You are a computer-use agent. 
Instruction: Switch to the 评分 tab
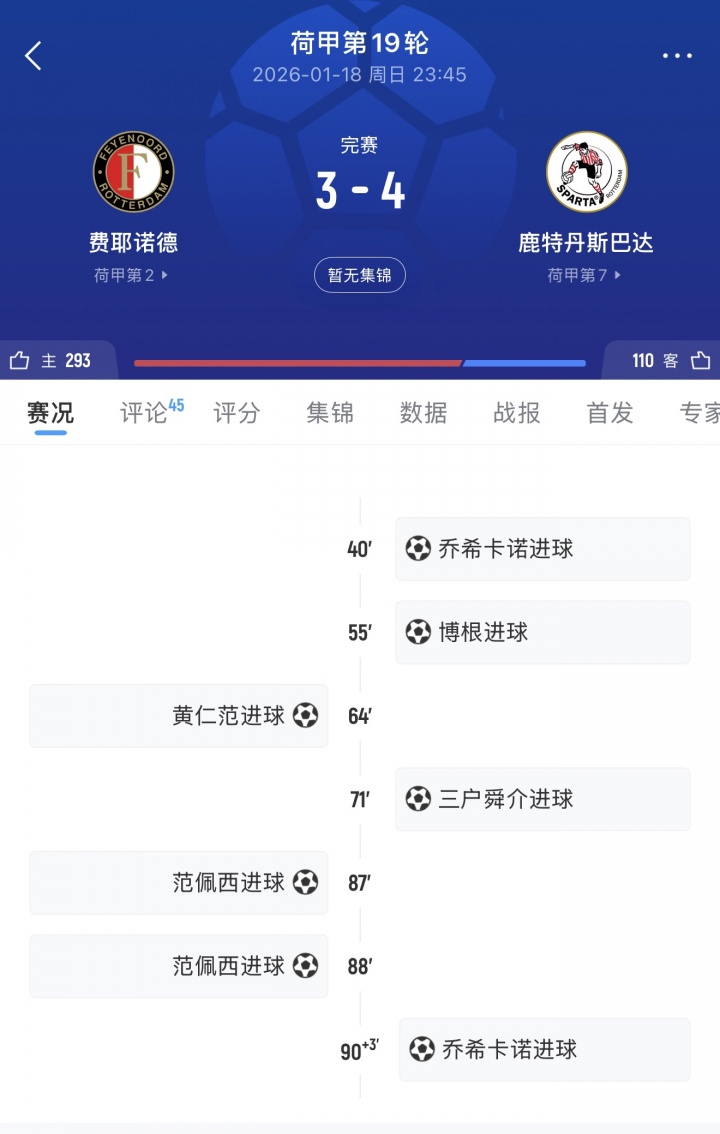pyautogui.click(x=237, y=412)
